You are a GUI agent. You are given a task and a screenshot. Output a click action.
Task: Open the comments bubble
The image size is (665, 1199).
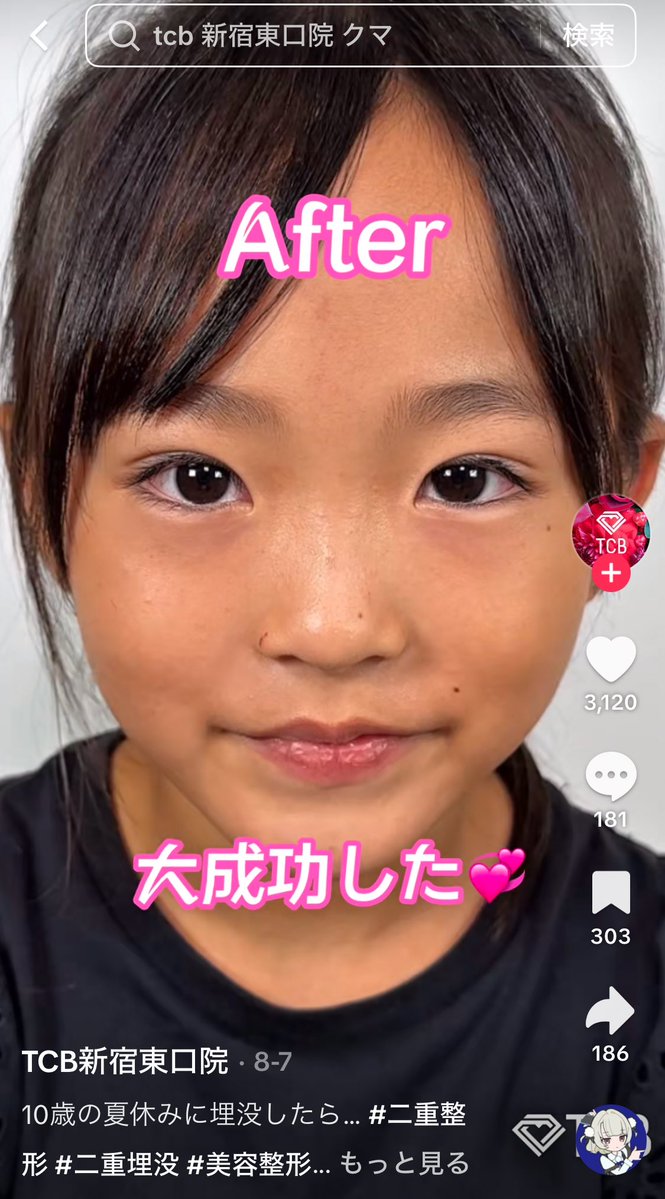(610, 777)
